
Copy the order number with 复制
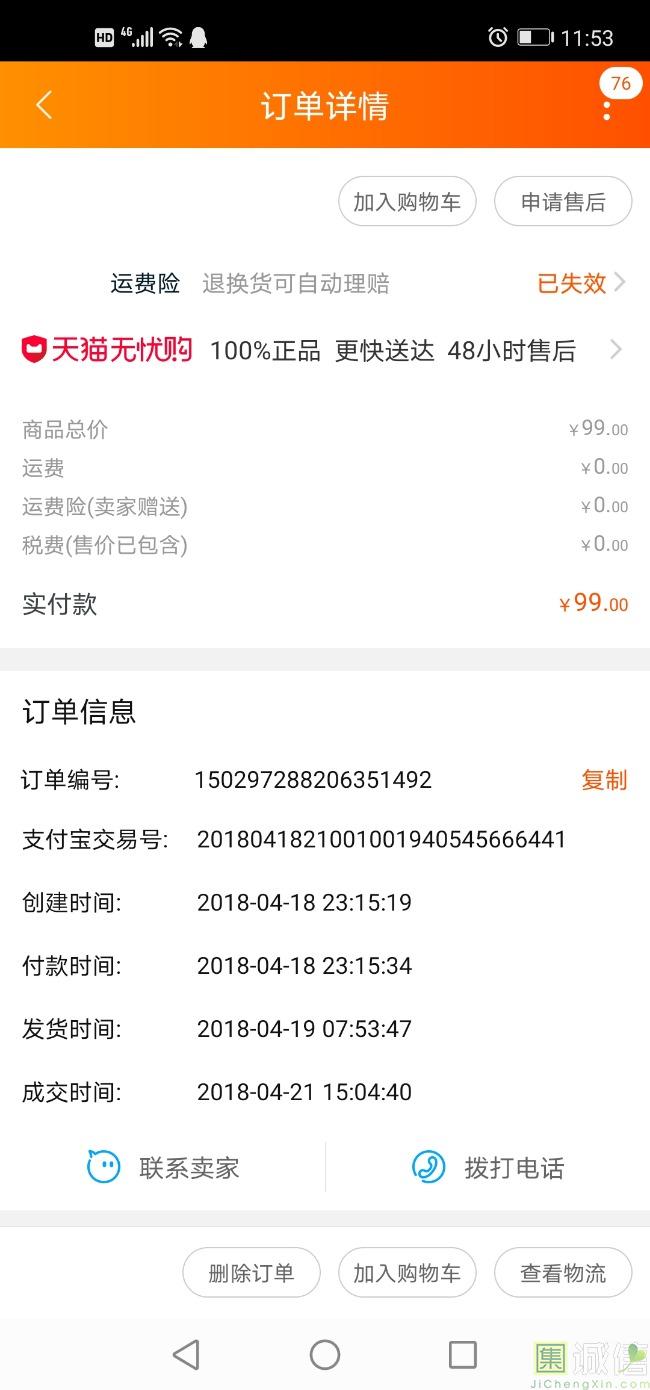click(x=604, y=780)
